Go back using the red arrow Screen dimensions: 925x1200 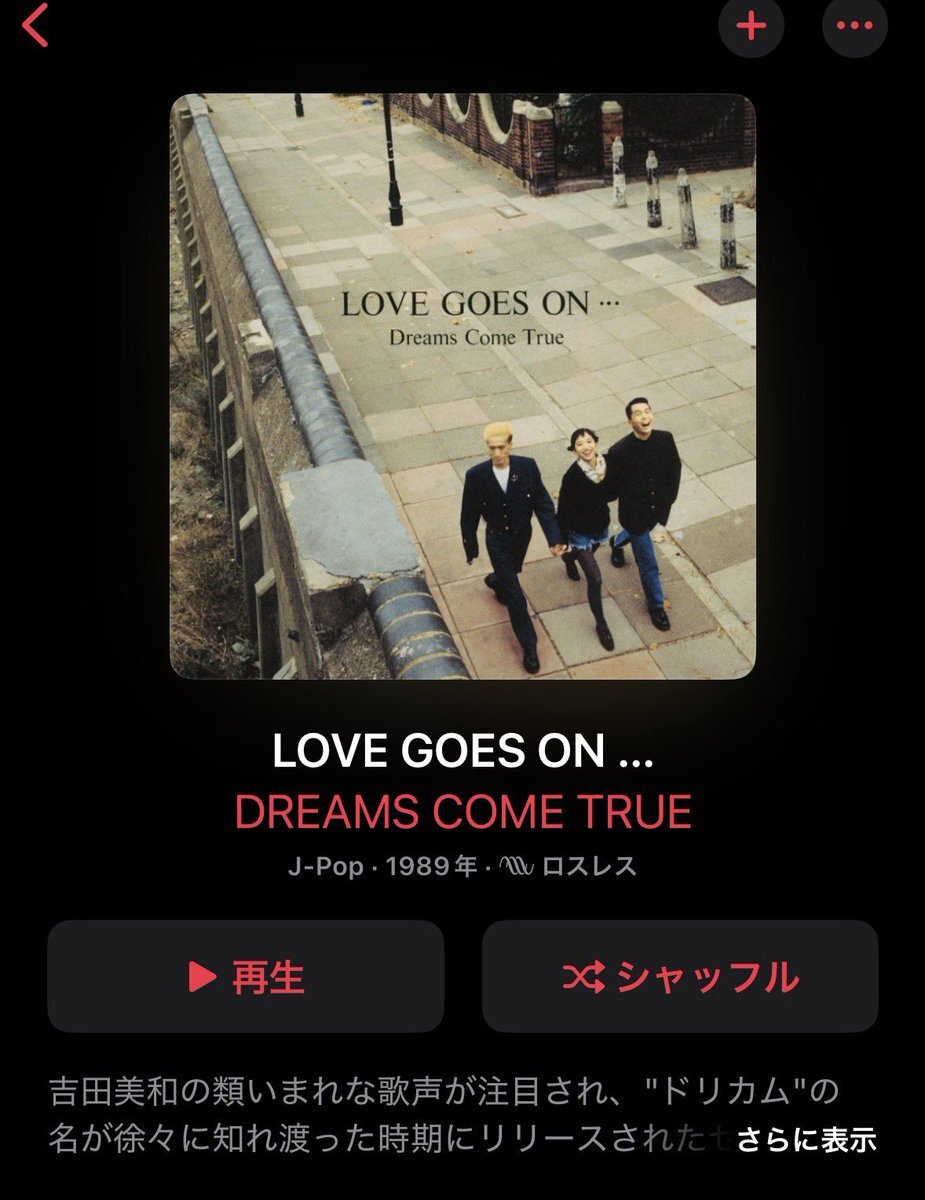(x=36, y=25)
